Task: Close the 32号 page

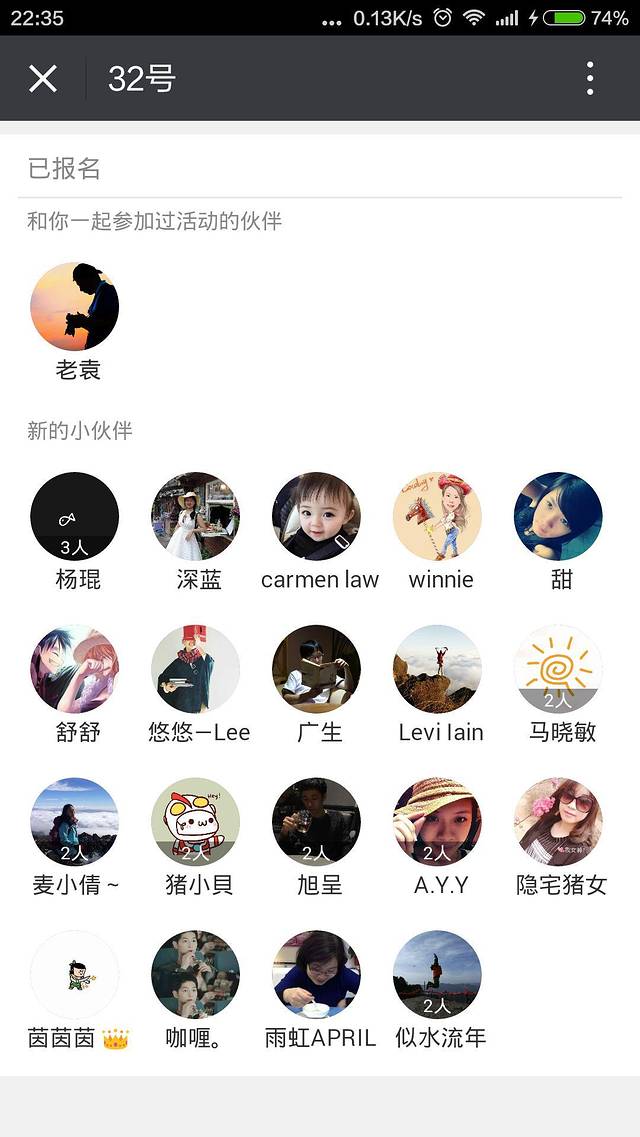Action: 43,78
